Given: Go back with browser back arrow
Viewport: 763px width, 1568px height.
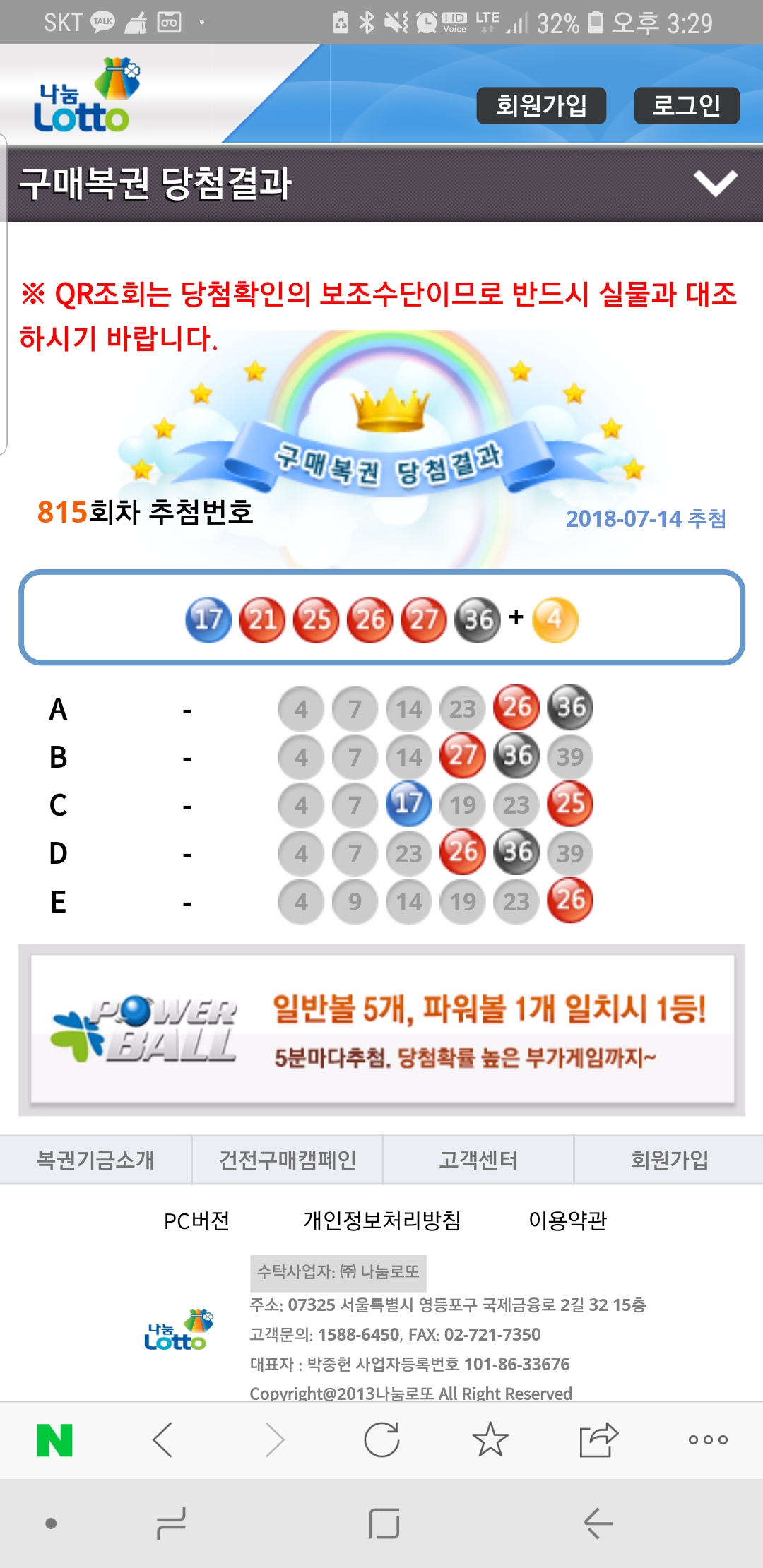Looking at the screenshot, I should pyautogui.click(x=163, y=1439).
